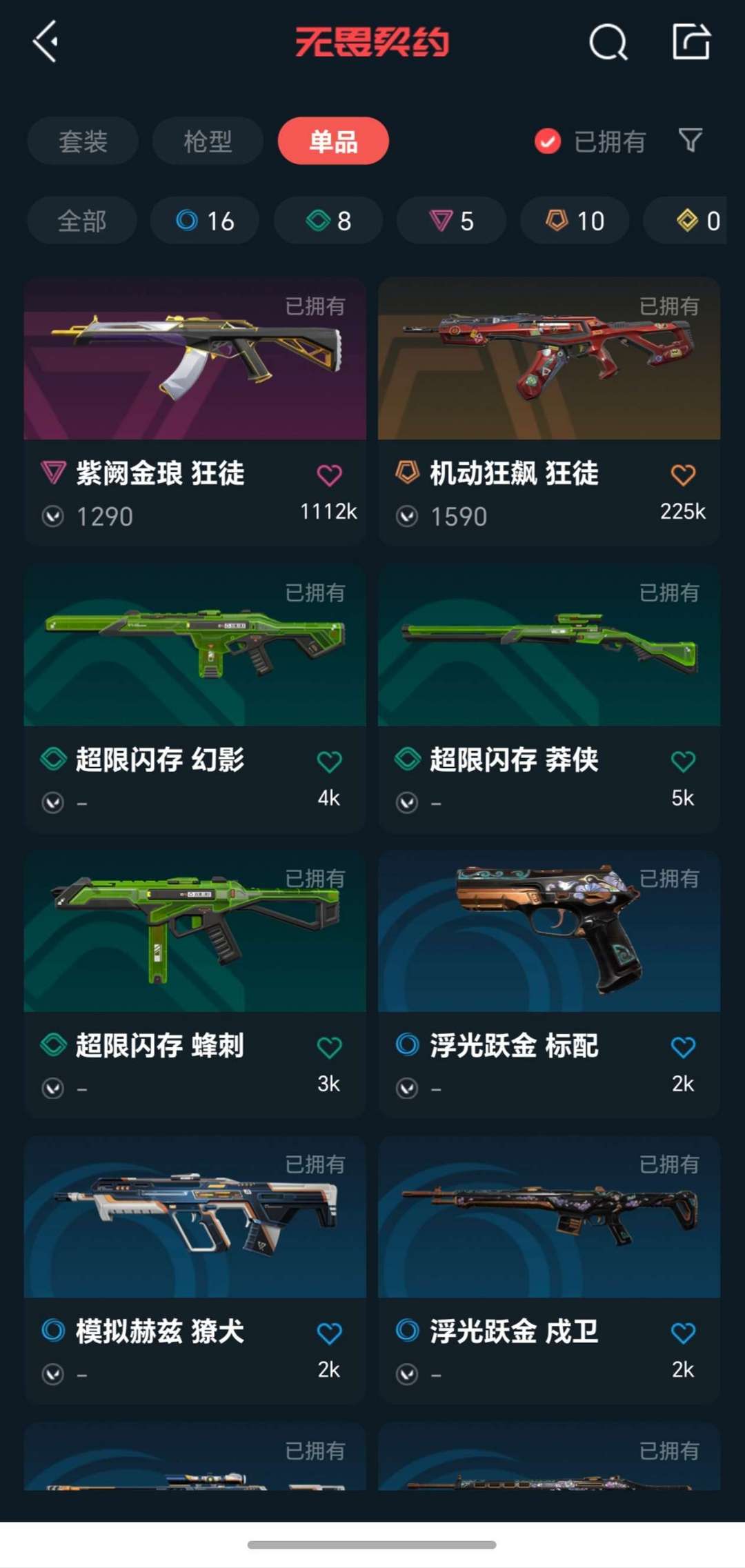Viewport: 745px width, 1568px height.
Task: Go back using the top-left arrow
Action: [46, 41]
